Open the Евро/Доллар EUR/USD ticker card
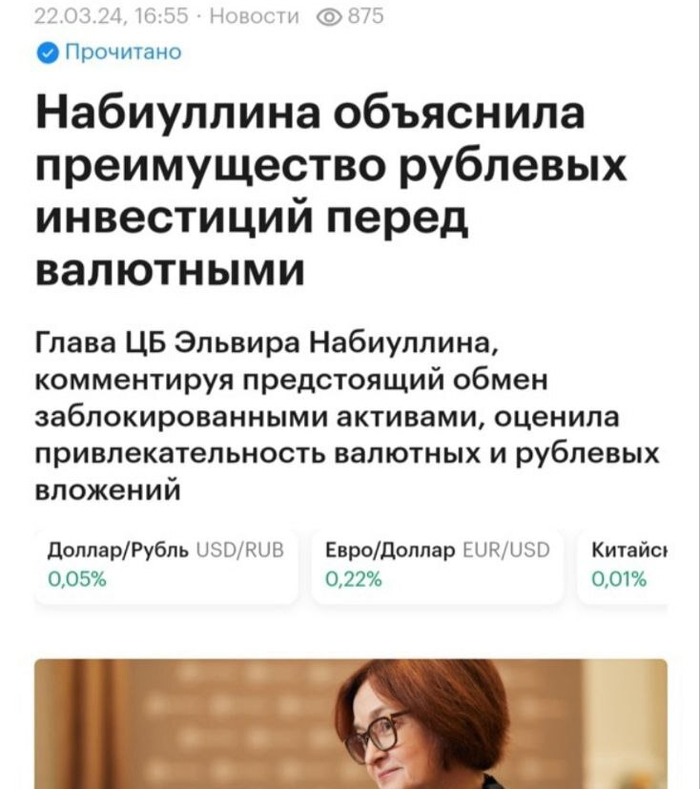This screenshot has height=789, width=700. tap(437, 565)
